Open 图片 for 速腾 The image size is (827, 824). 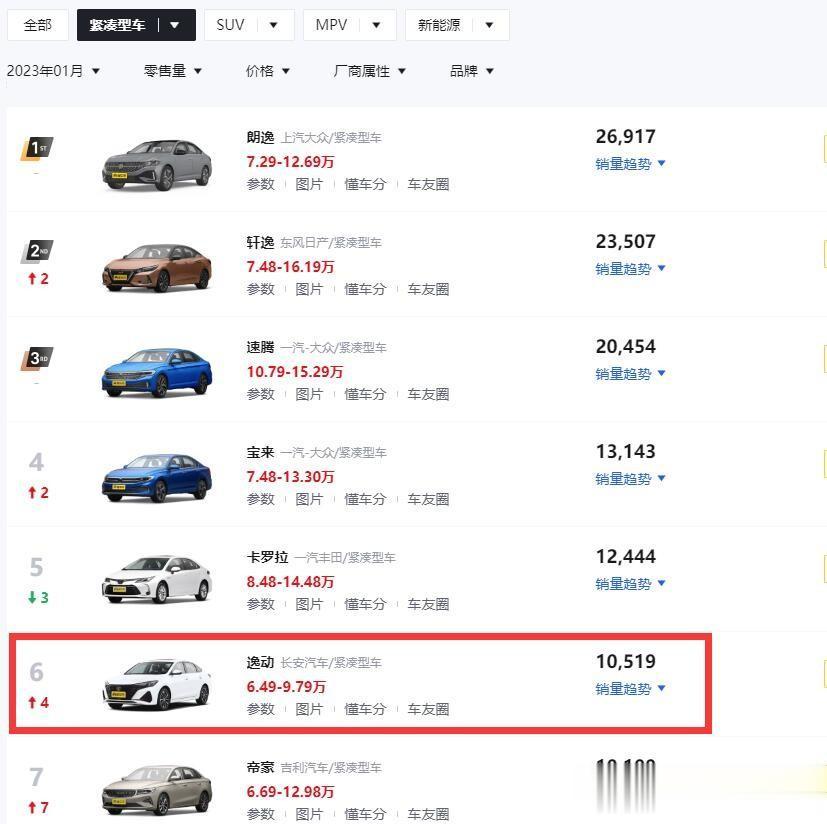pyautogui.click(x=309, y=394)
